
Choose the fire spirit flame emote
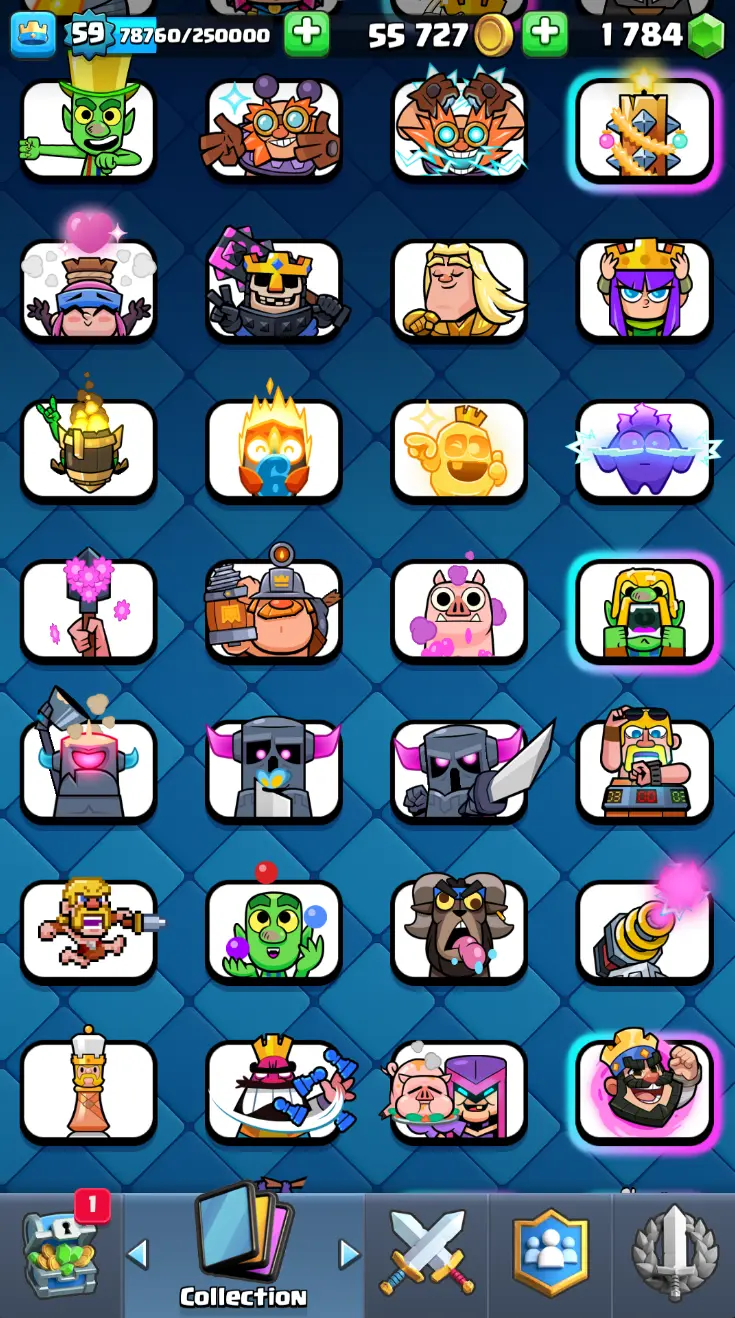click(x=274, y=450)
